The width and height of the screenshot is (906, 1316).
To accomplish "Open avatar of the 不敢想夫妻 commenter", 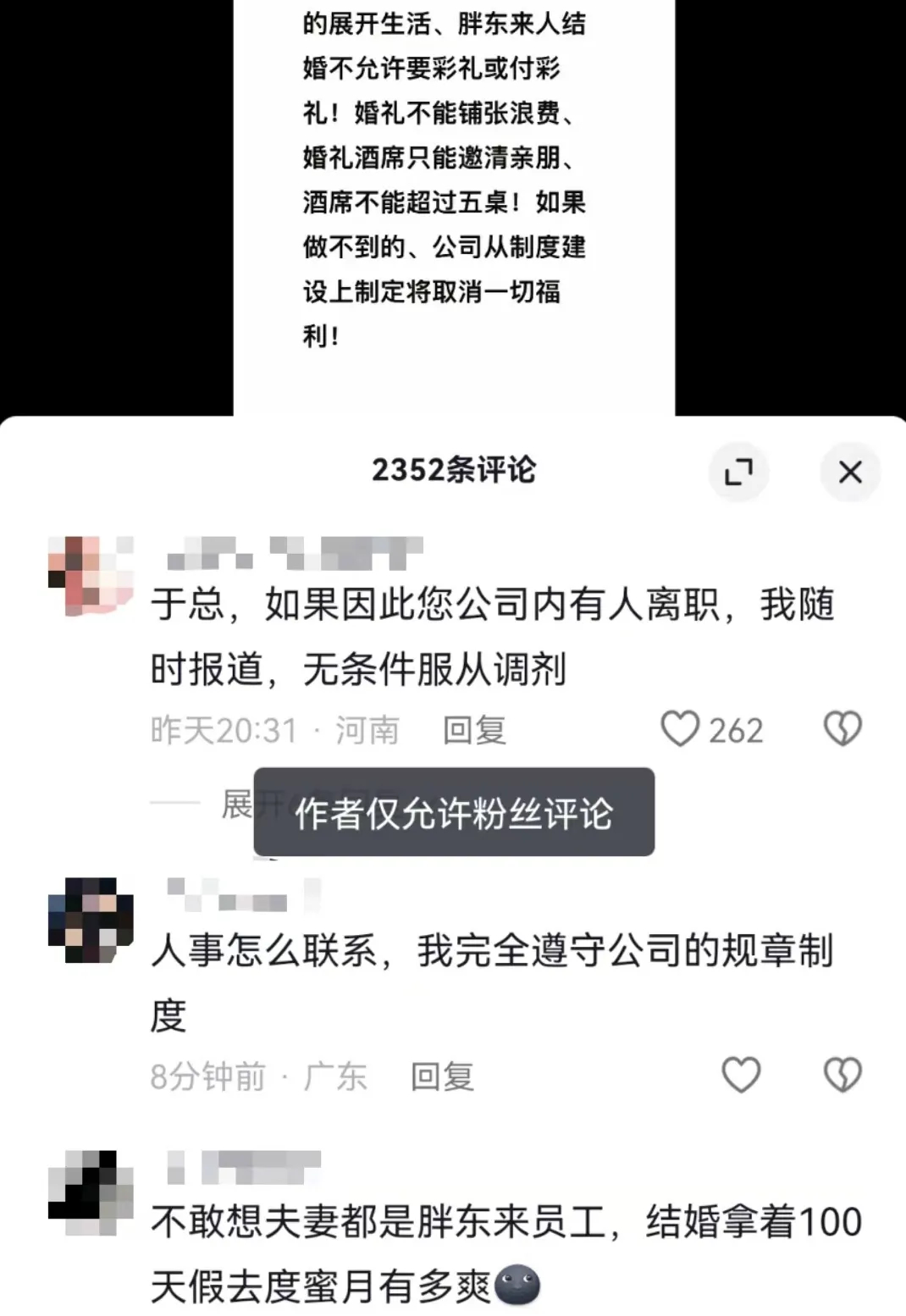I will point(91,1192).
